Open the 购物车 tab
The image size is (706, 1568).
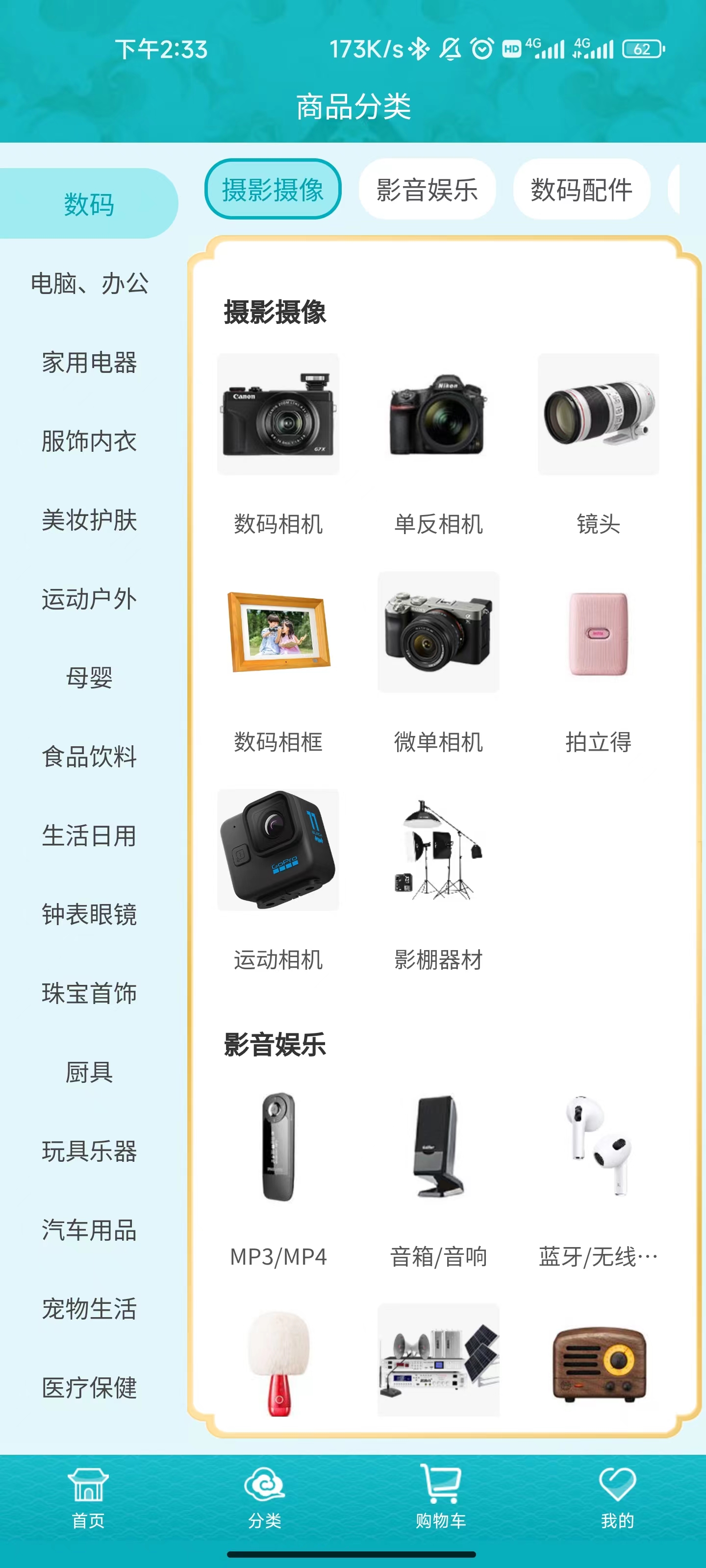click(x=440, y=1498)
